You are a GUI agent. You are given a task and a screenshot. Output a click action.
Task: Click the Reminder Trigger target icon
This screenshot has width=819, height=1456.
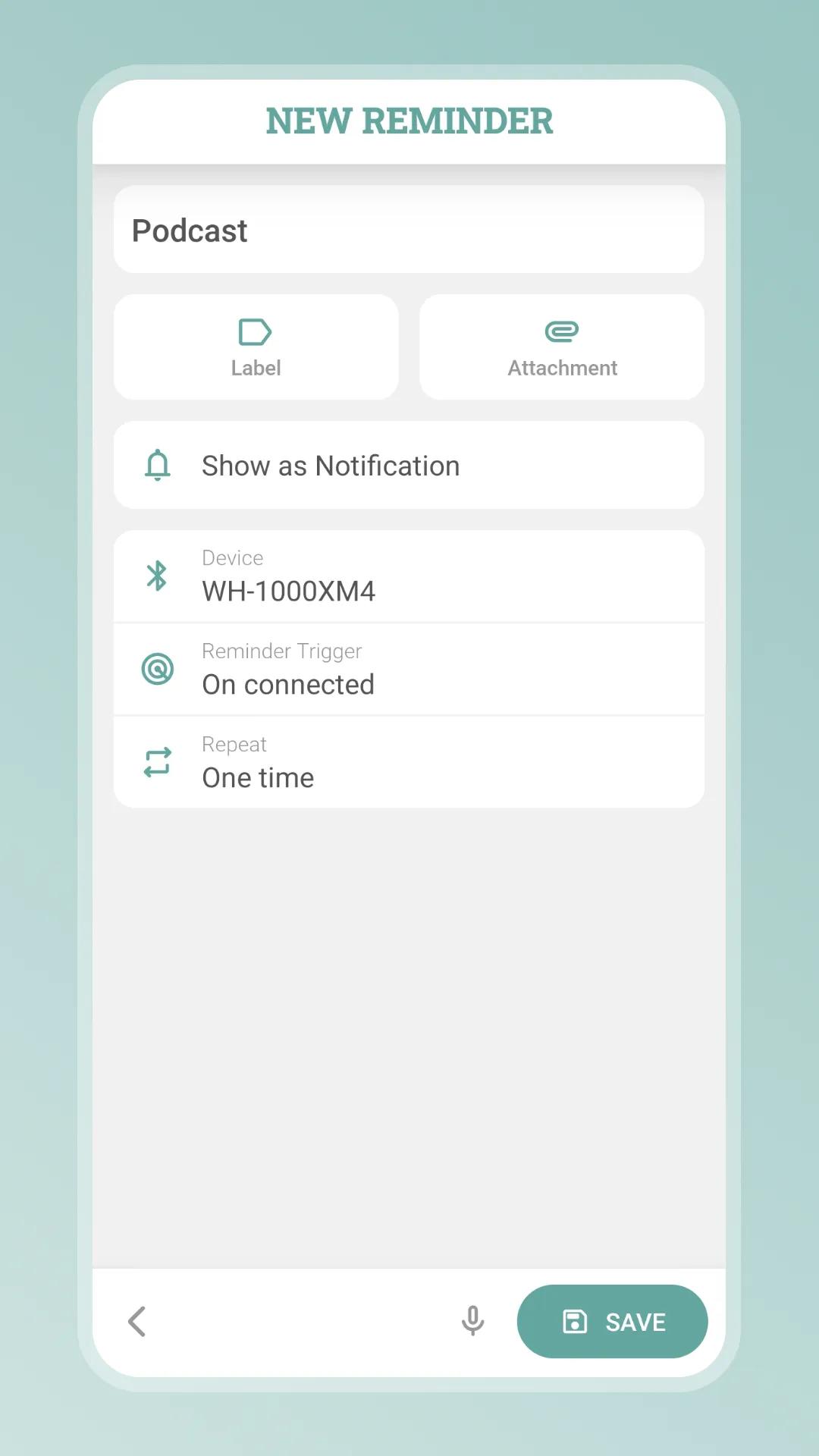(157, 670)
